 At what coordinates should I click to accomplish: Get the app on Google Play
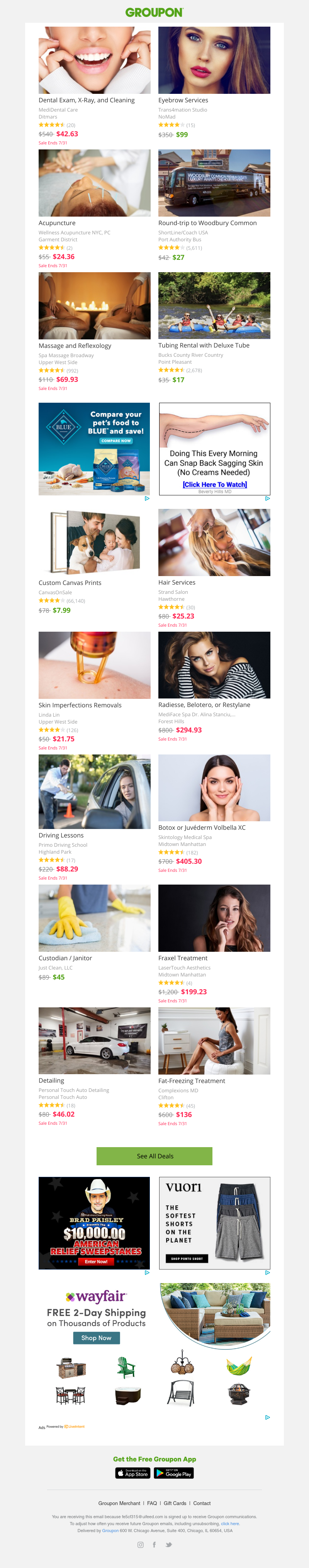174,1473
